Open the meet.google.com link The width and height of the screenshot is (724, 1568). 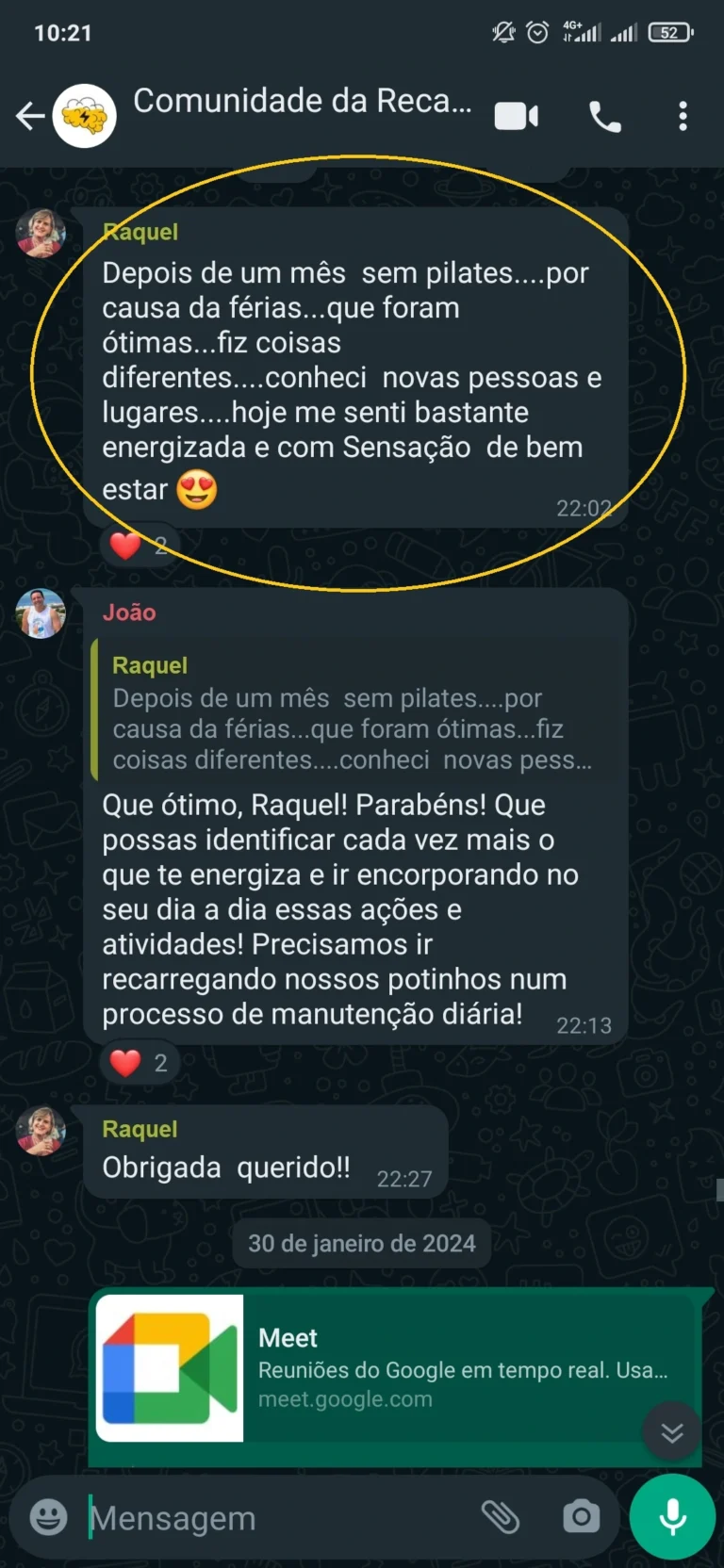pyautogui.click(x=345, y=1398)
